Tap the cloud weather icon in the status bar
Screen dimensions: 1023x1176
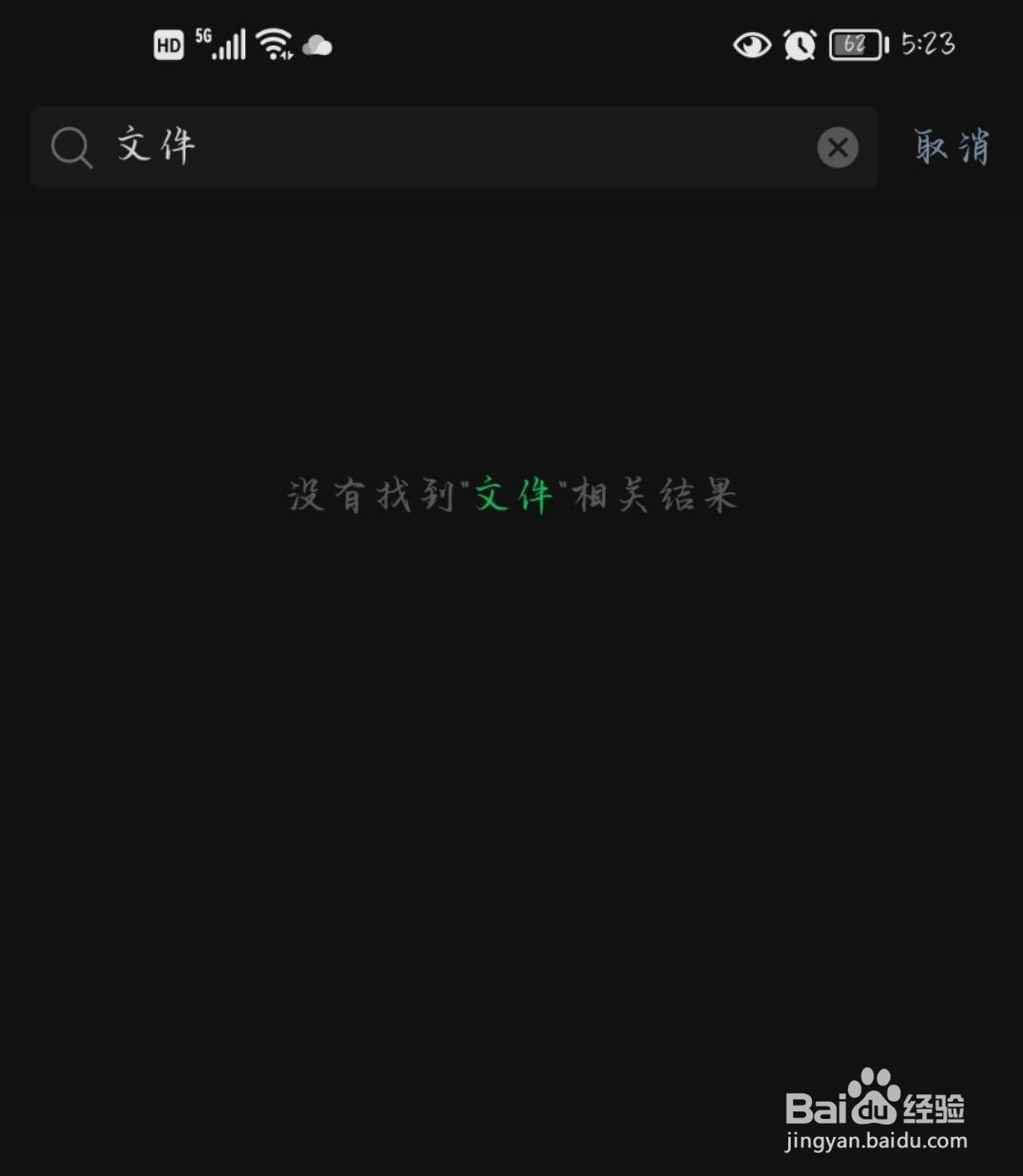(317, 46)
